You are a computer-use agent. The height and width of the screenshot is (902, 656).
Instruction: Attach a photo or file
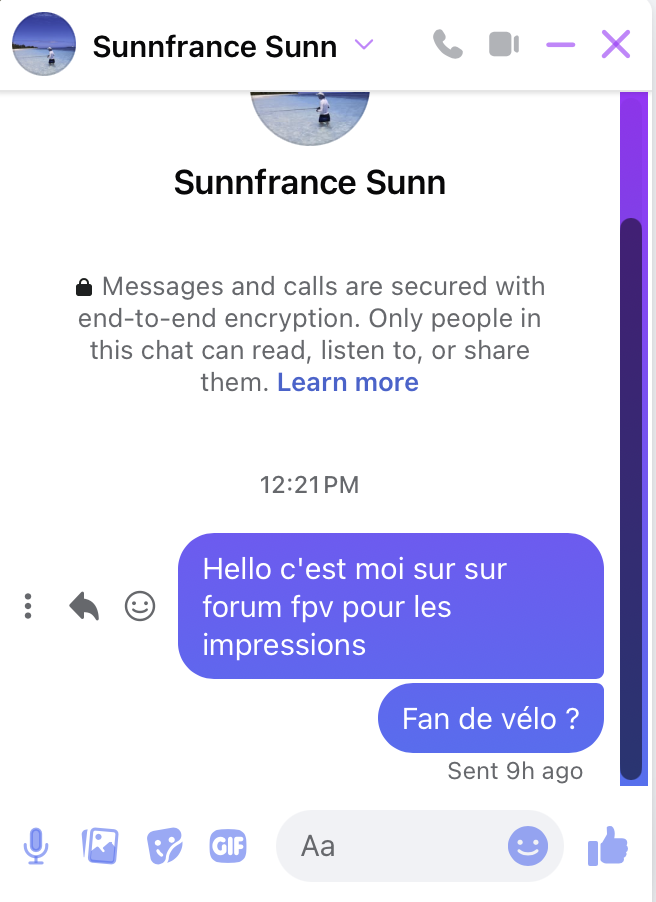coord(98,847)
